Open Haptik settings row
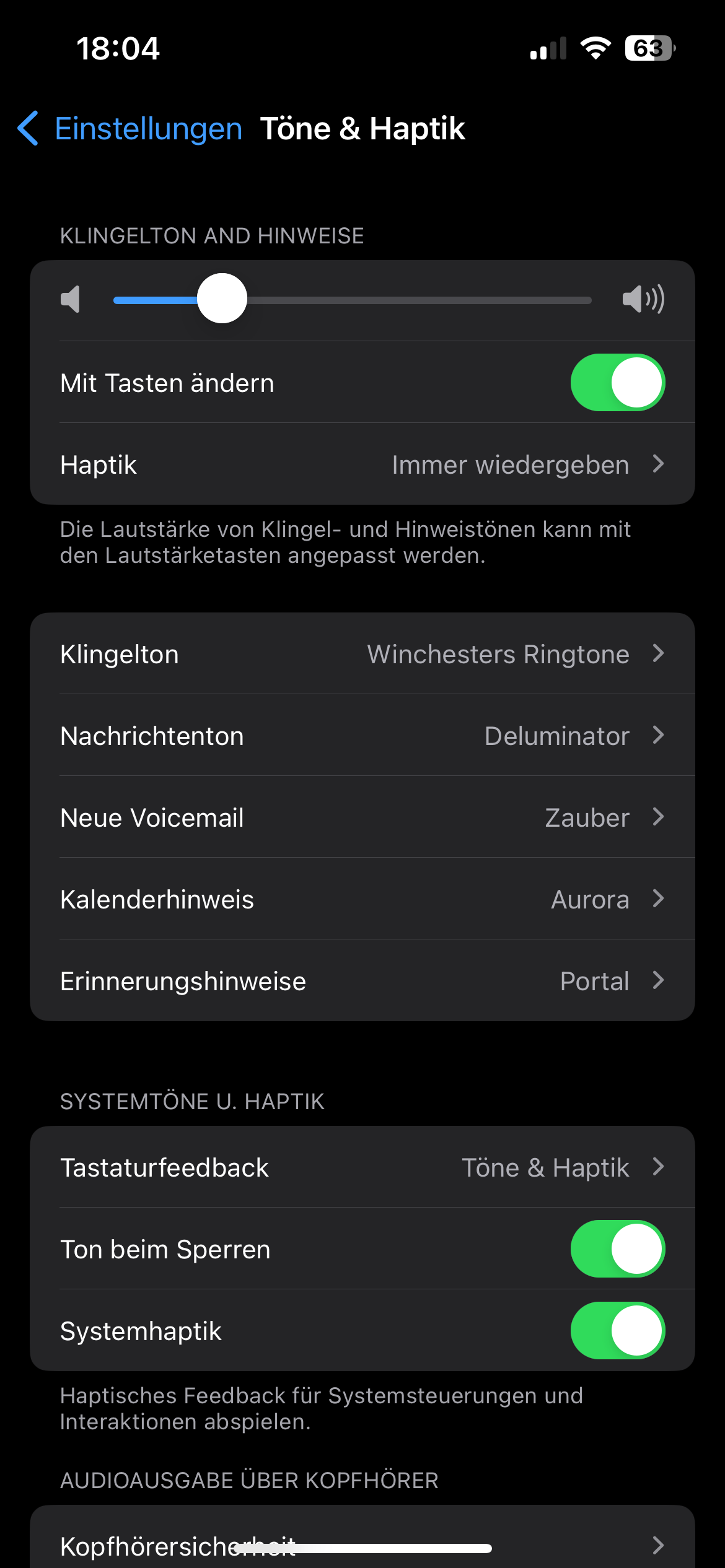 pos(362,464)
